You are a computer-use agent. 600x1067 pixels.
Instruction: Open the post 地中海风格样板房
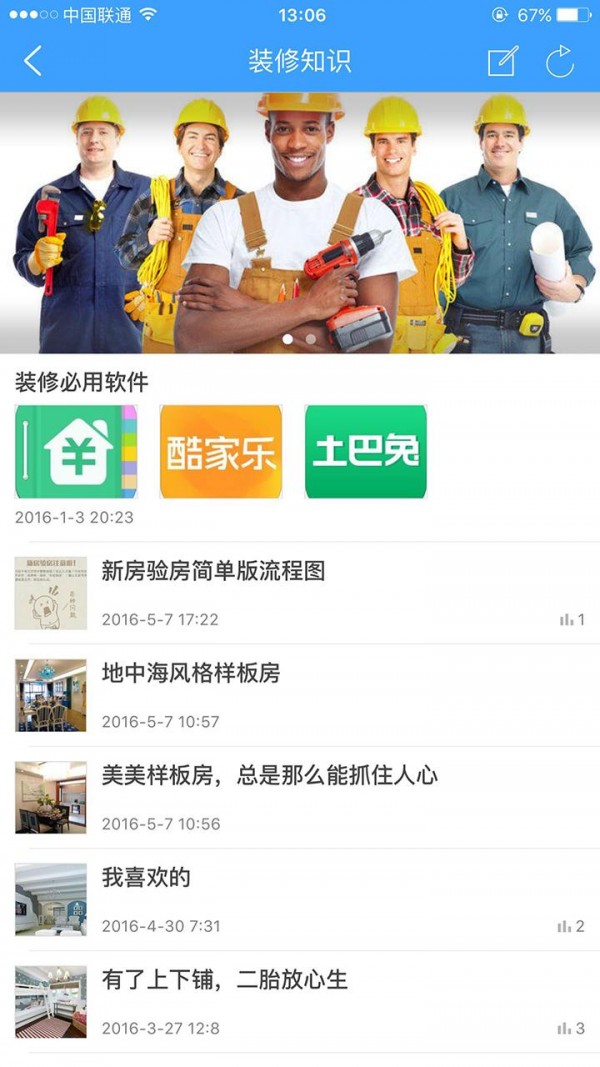(191, 674)
